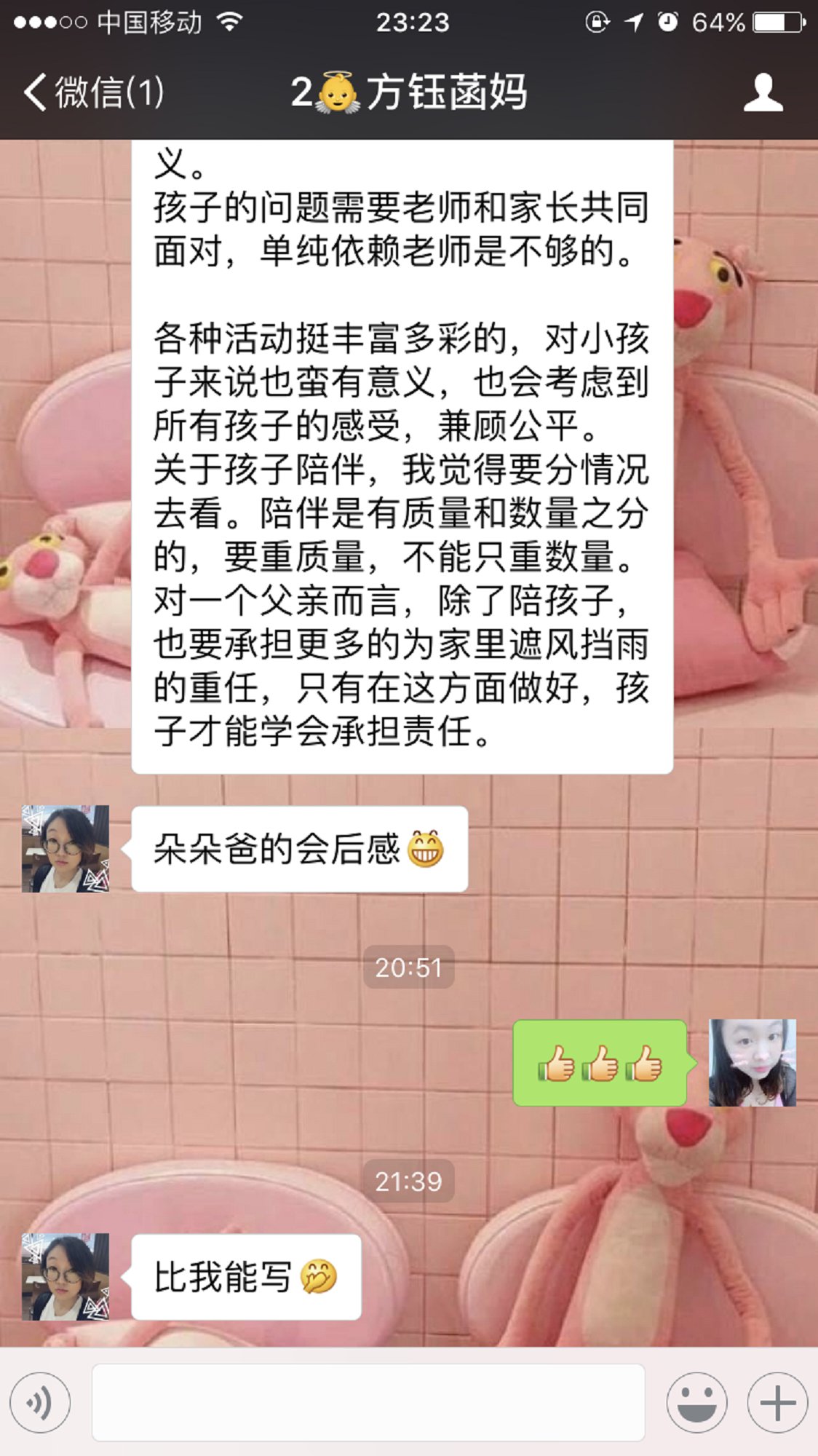The height and width of the screenshot is (1456, 818).
Task: Focus the message text field
Action: [x=368, y=1402]
